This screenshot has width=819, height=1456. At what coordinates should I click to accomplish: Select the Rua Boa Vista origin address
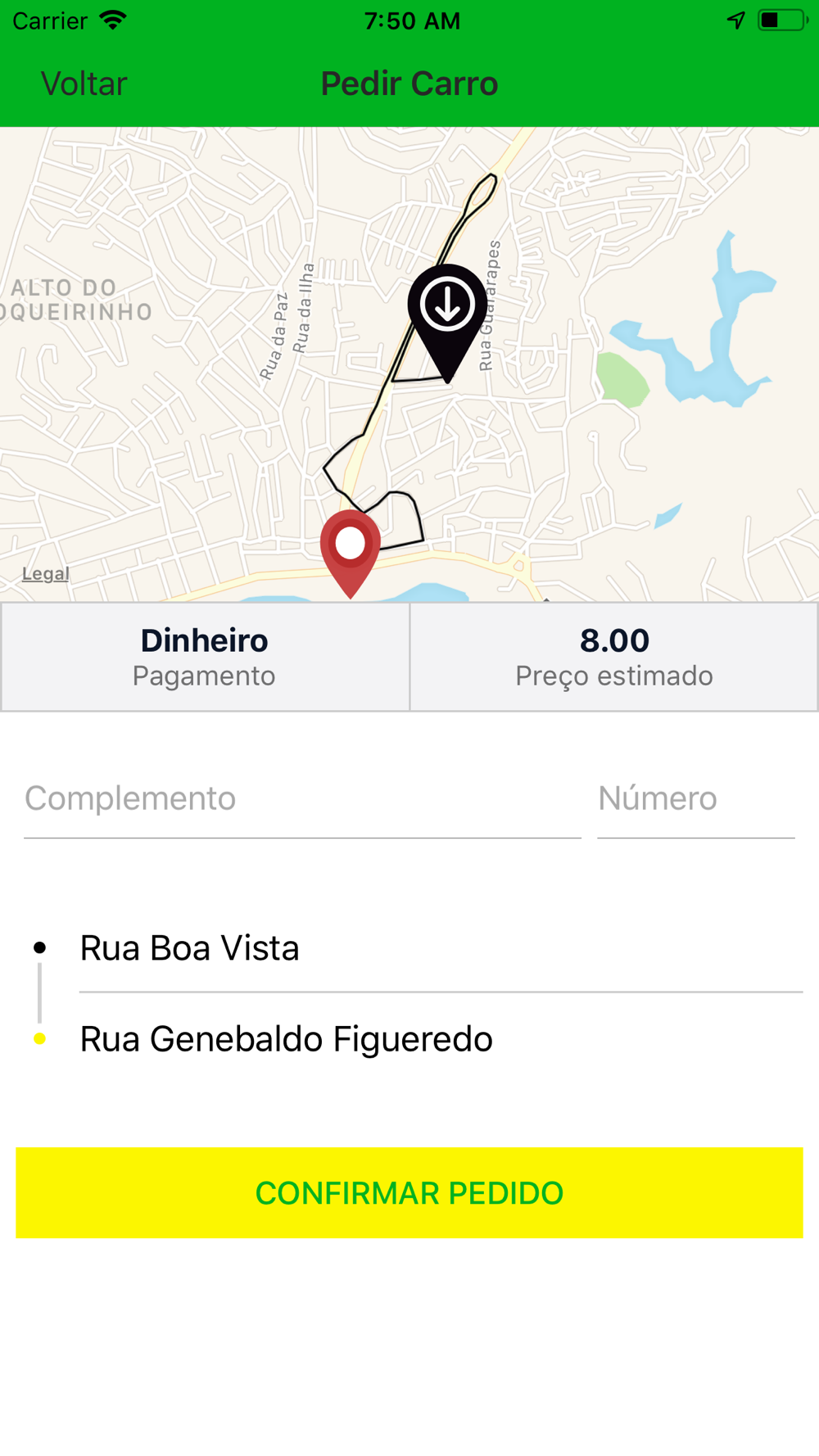pos(441,948)
